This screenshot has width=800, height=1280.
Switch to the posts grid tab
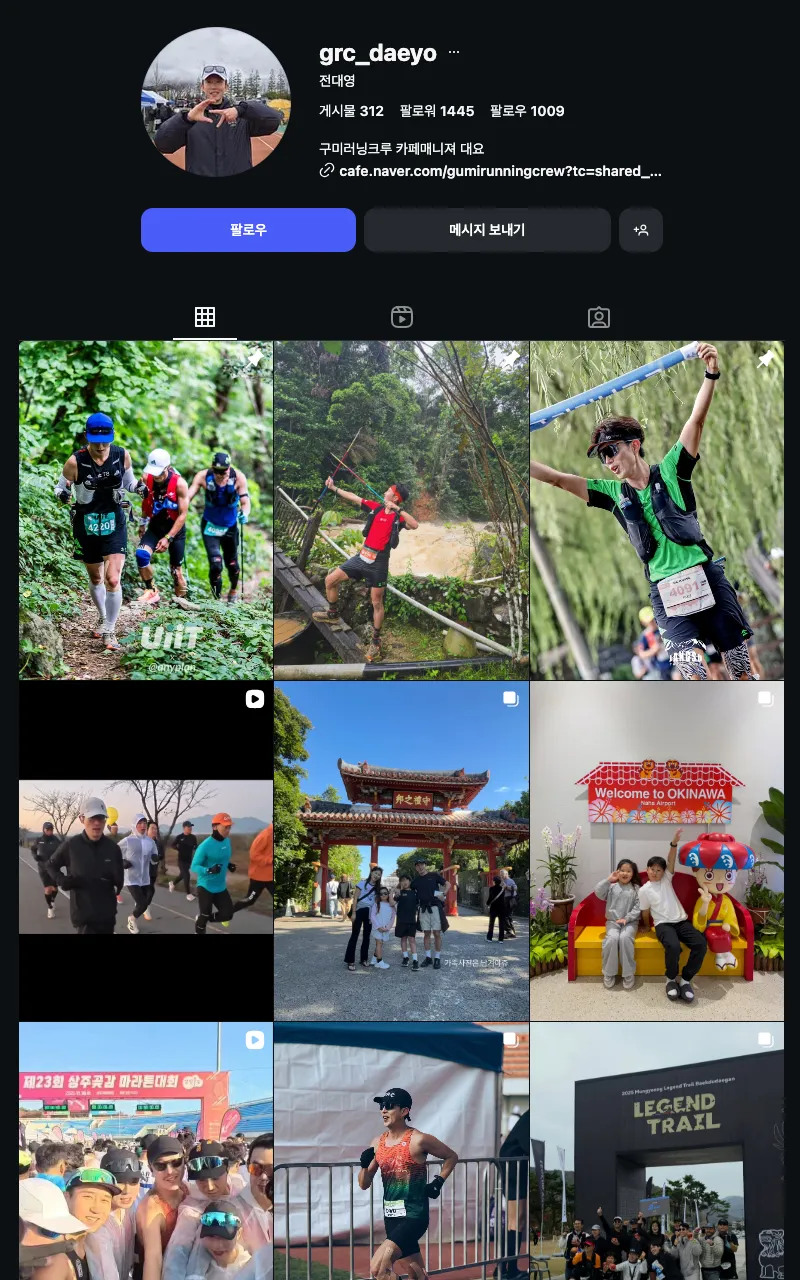[x=205, y=318]
